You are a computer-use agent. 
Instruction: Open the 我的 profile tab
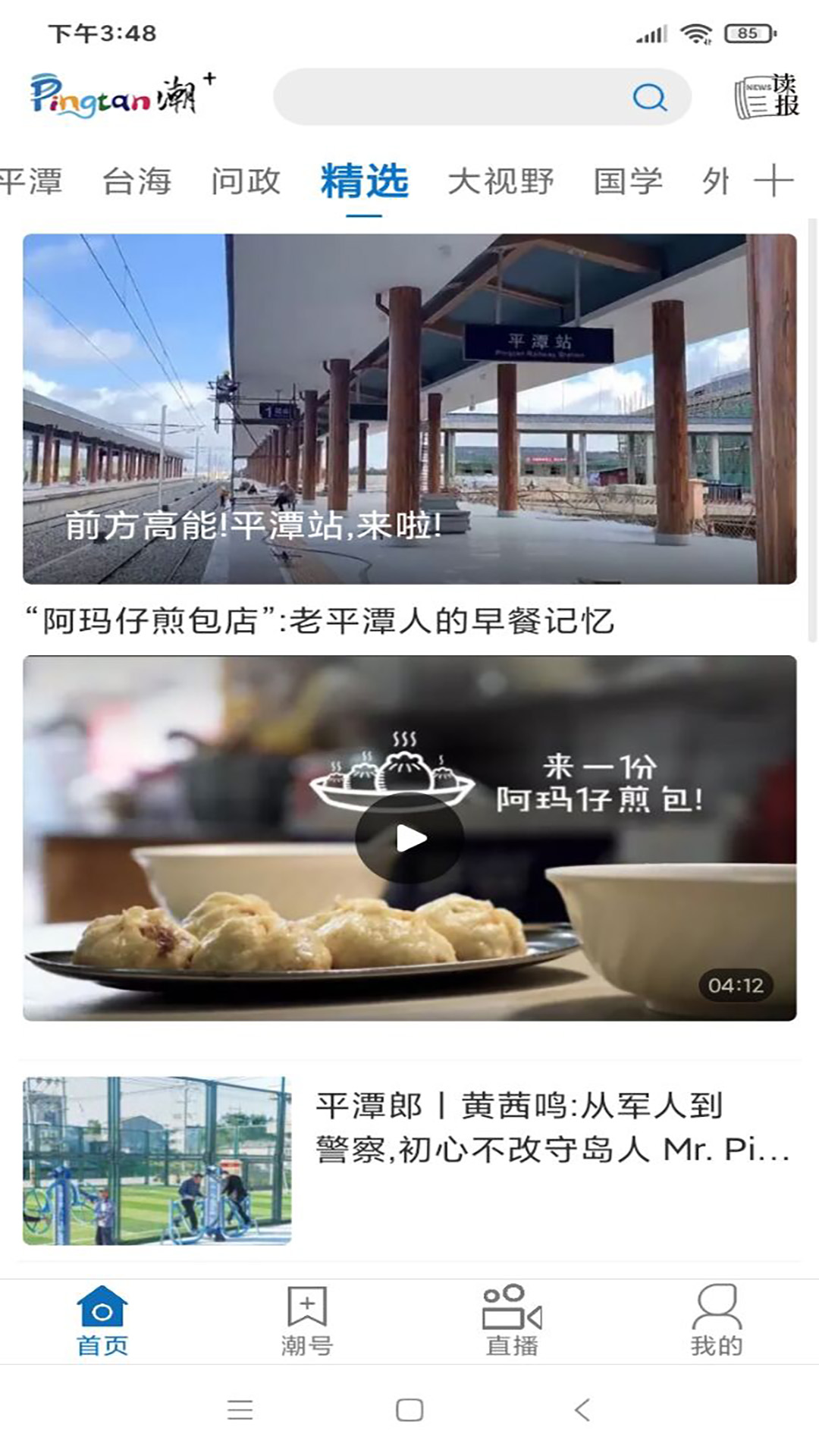pos(717,1321)
